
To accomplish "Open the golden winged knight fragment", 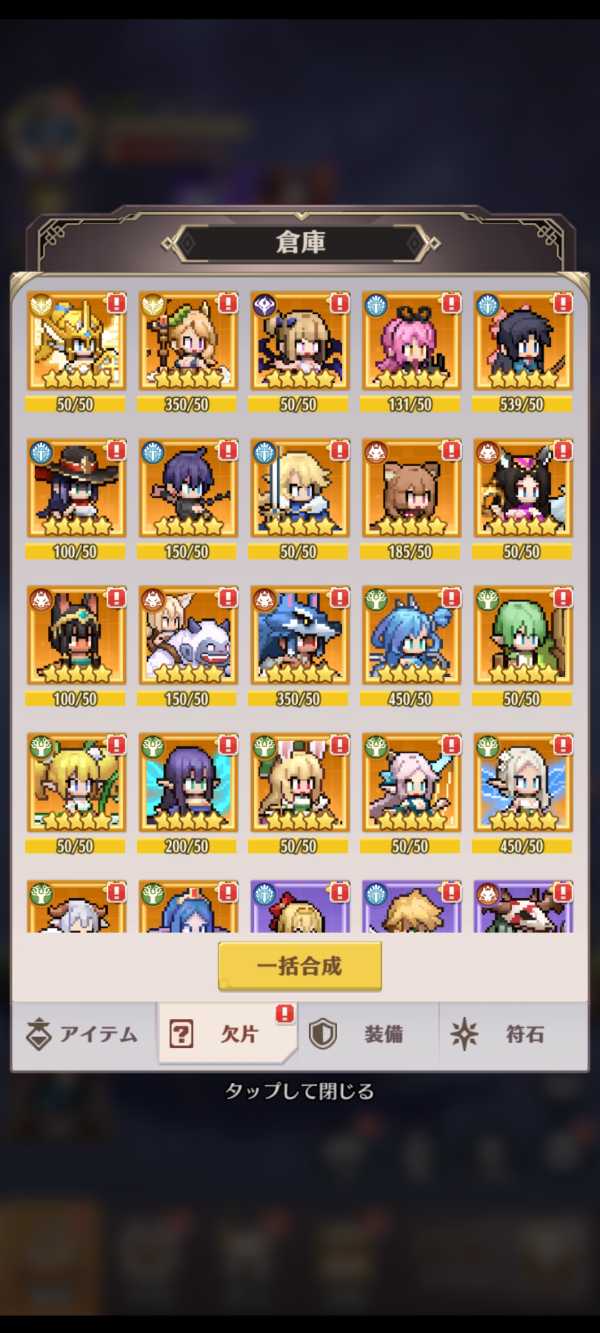I will (76, 342).
